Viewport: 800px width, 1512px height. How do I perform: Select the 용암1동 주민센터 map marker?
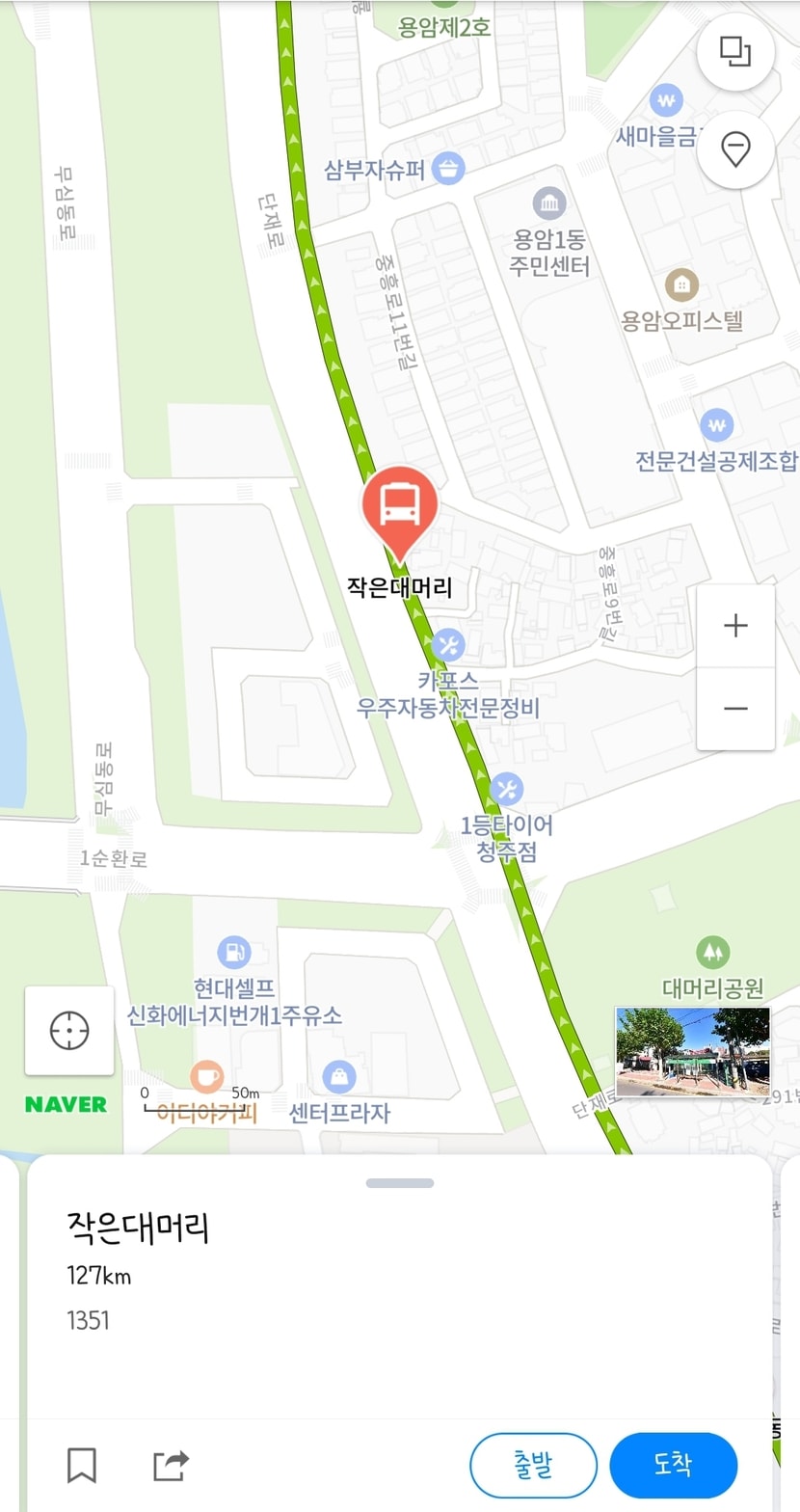pyautogui.click(x=549, y=203)
